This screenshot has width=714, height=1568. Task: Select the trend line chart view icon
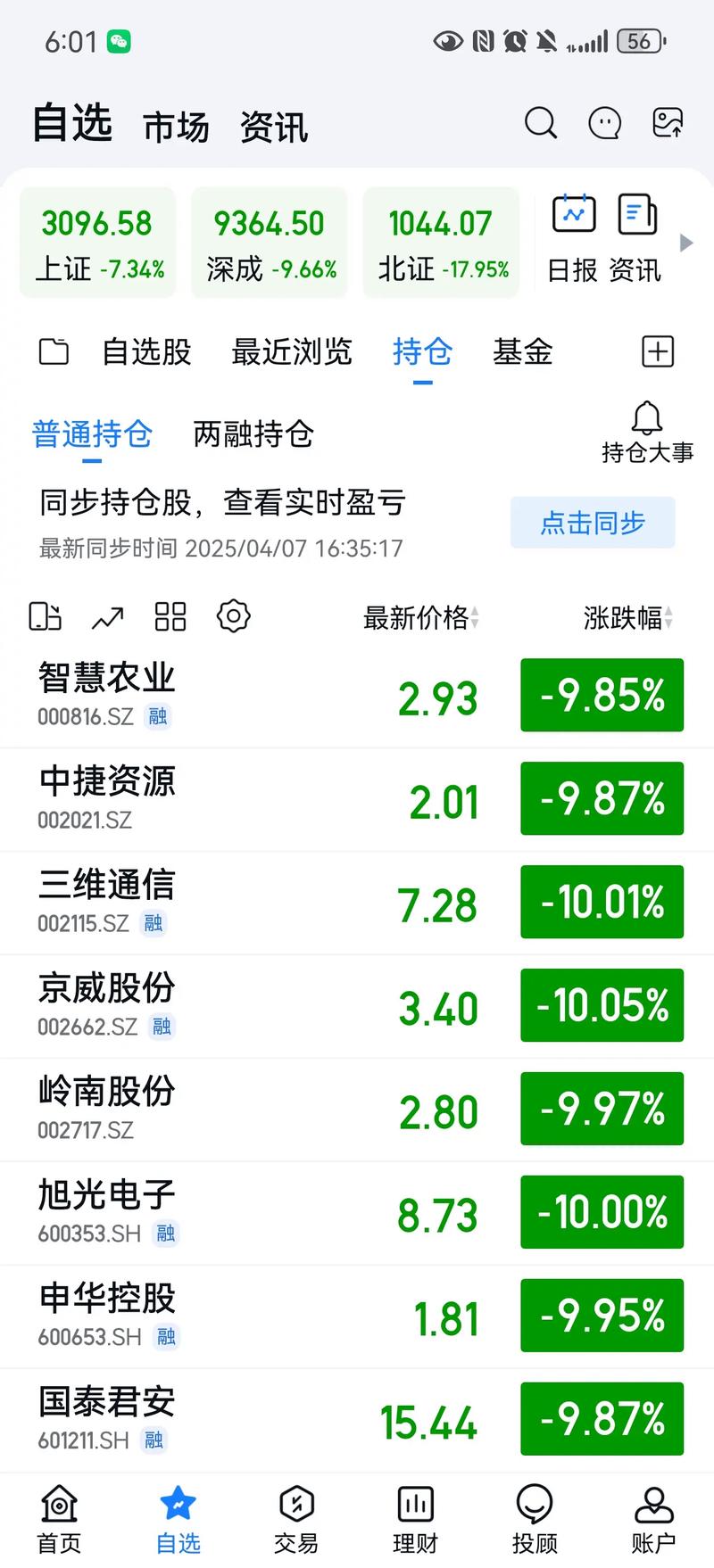[107, 616]
